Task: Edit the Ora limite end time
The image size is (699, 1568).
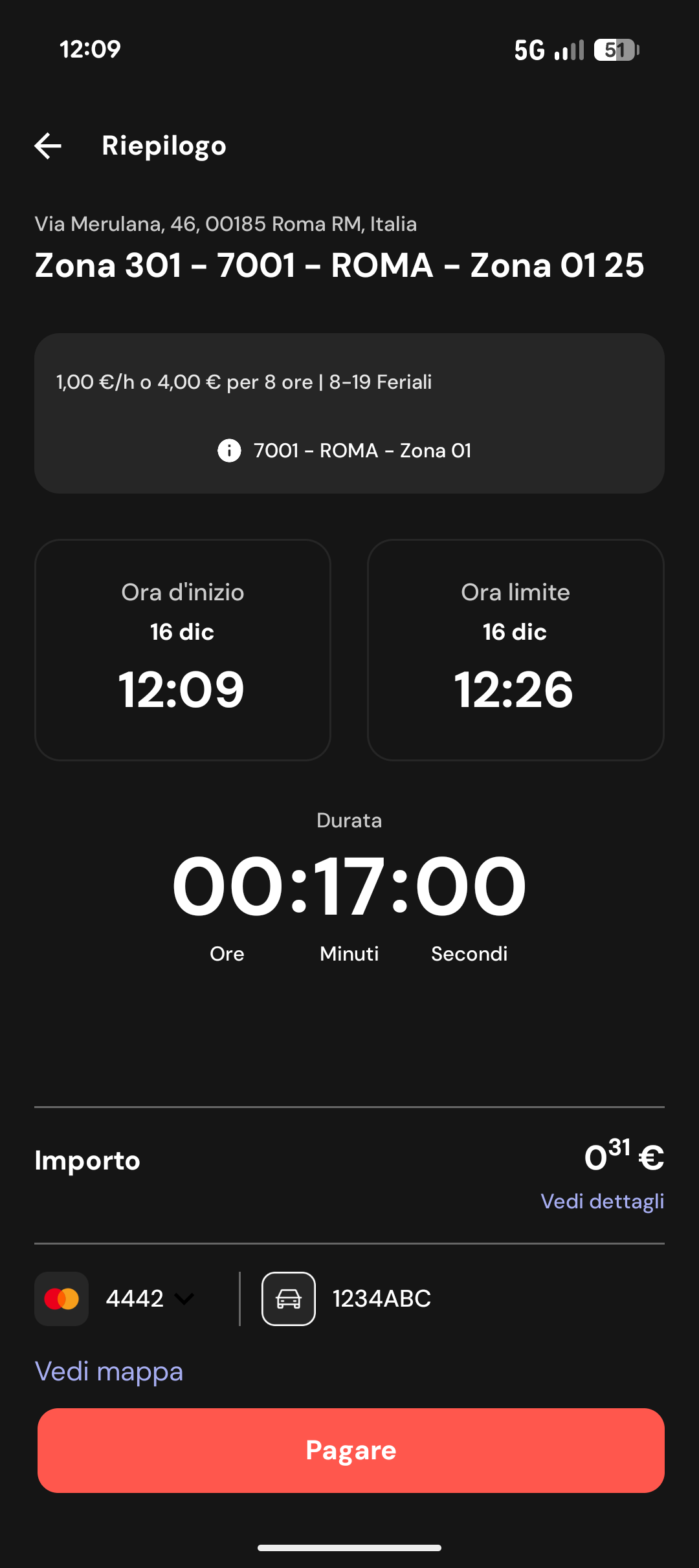Action: (515, 649)
